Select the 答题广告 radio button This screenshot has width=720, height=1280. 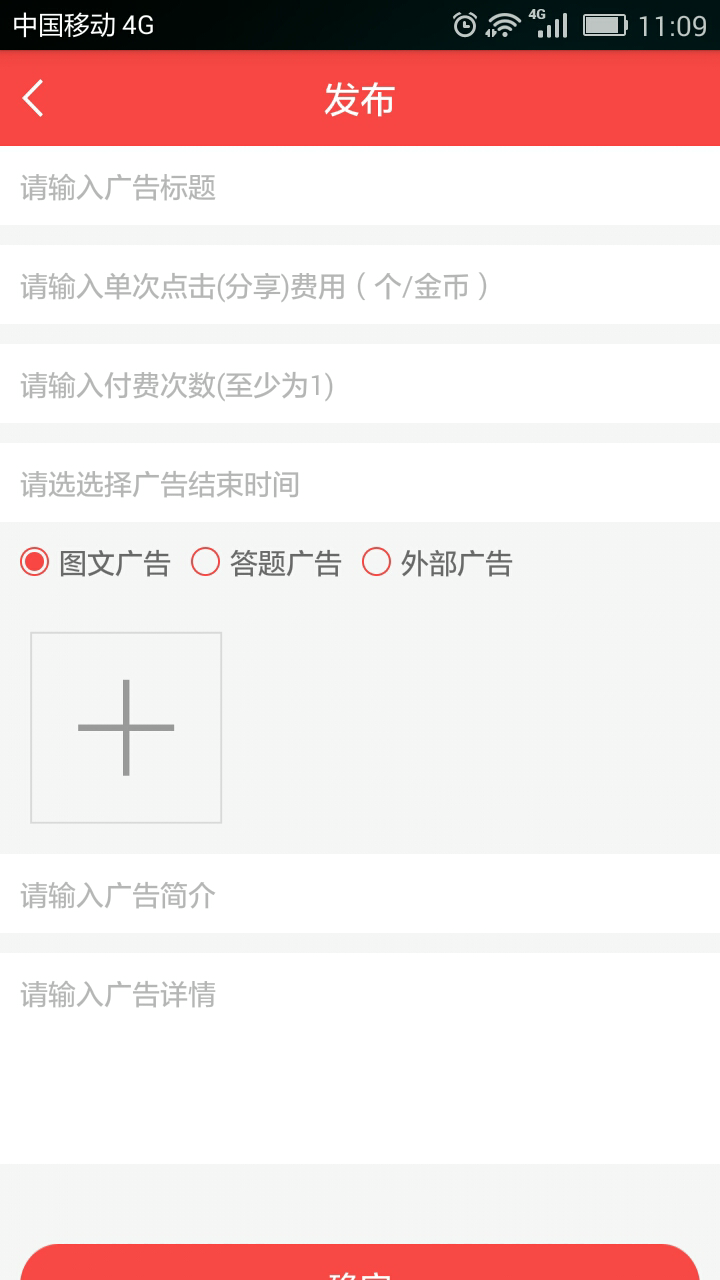coord(205,563)
